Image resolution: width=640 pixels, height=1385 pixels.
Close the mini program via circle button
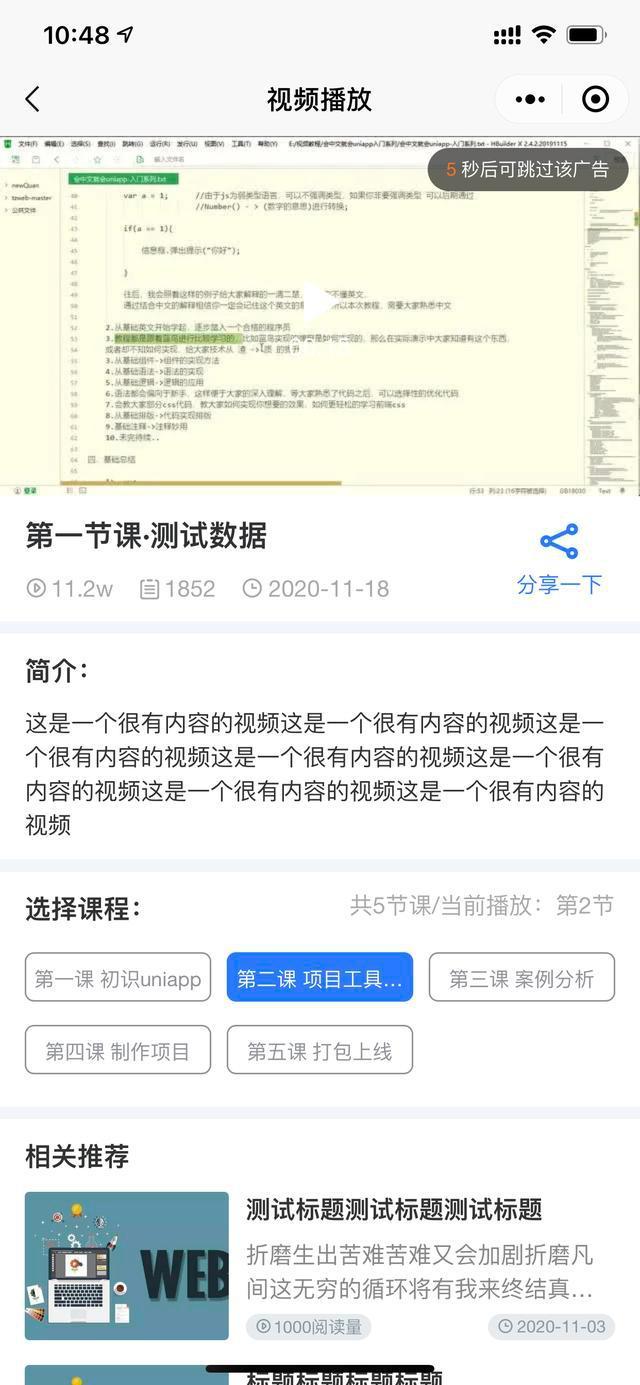595,99
